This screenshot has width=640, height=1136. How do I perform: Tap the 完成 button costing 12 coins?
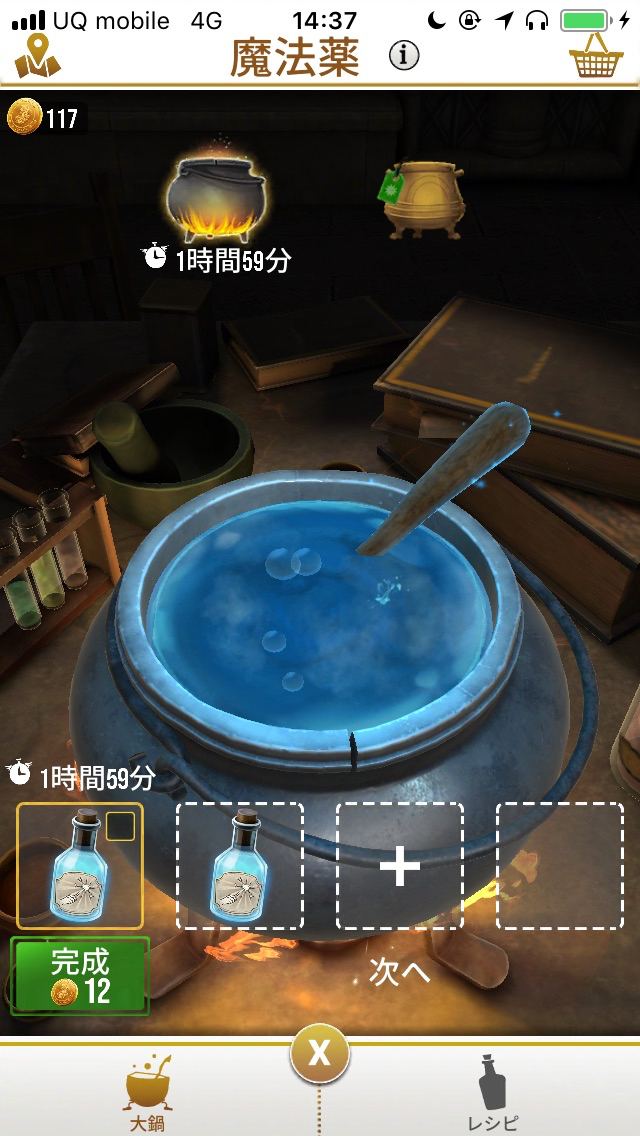[x=80, y=976]
